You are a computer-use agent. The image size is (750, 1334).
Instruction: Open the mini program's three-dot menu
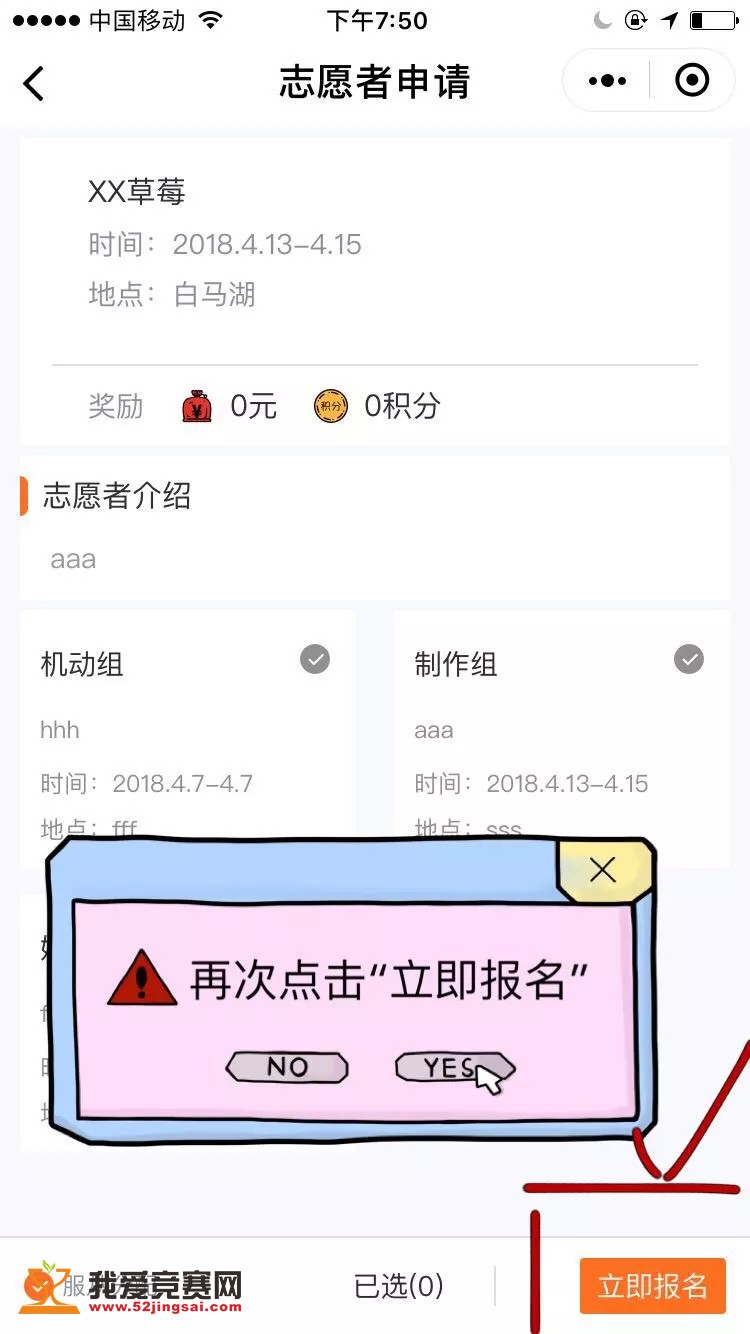(607, 81)
